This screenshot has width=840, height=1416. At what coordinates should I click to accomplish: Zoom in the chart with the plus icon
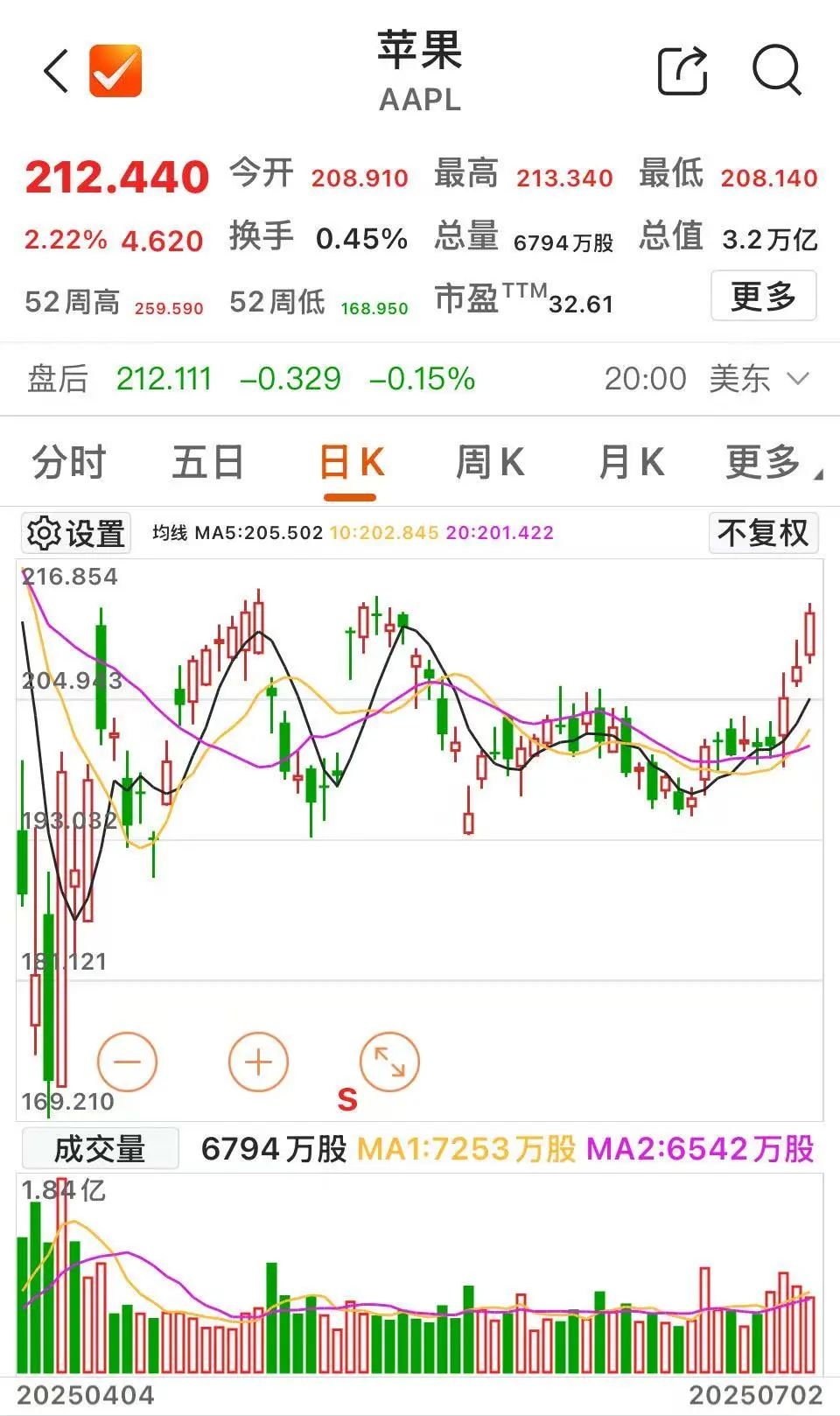click(x=257, y=1062)
